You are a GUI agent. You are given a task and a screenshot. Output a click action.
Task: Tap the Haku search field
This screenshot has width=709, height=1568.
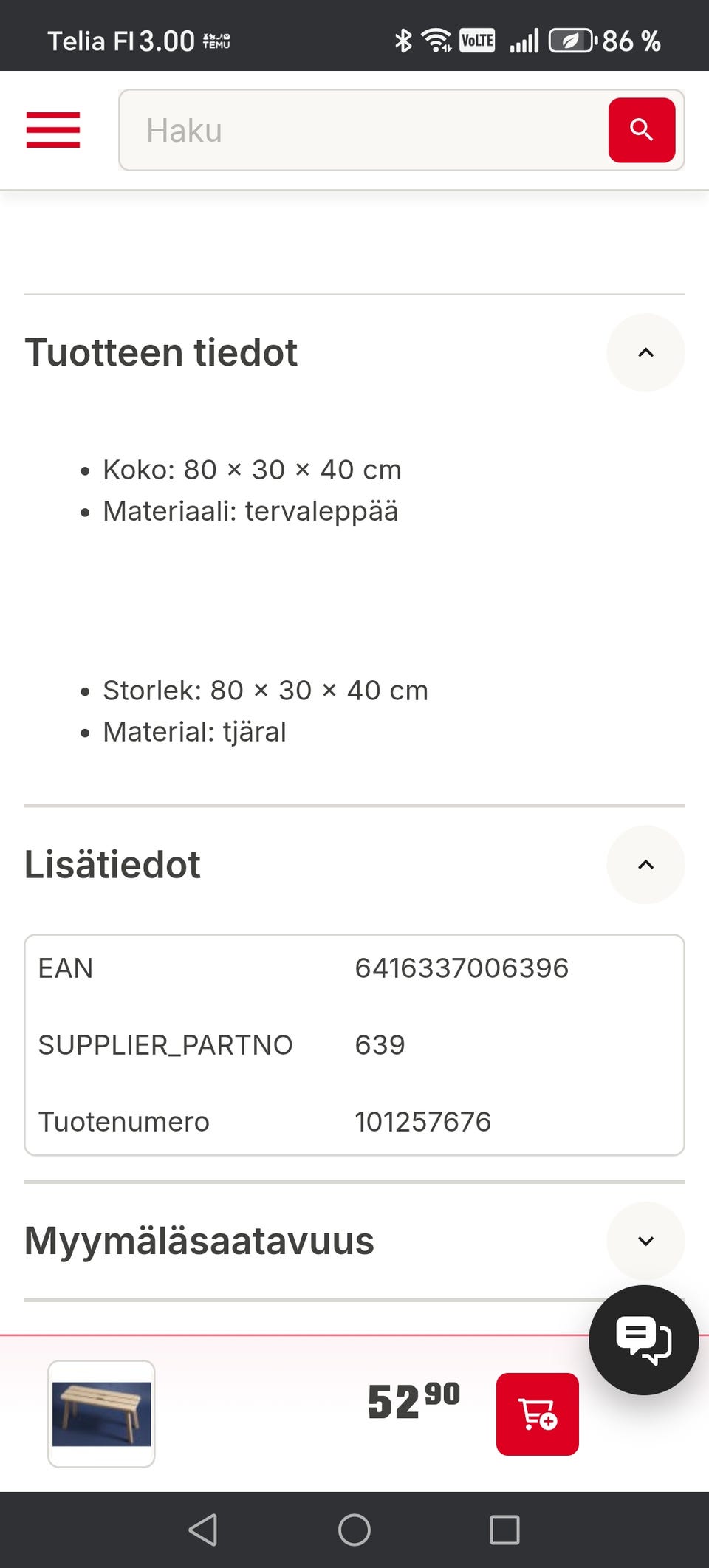pyautogui.click(x=362, y=130)
